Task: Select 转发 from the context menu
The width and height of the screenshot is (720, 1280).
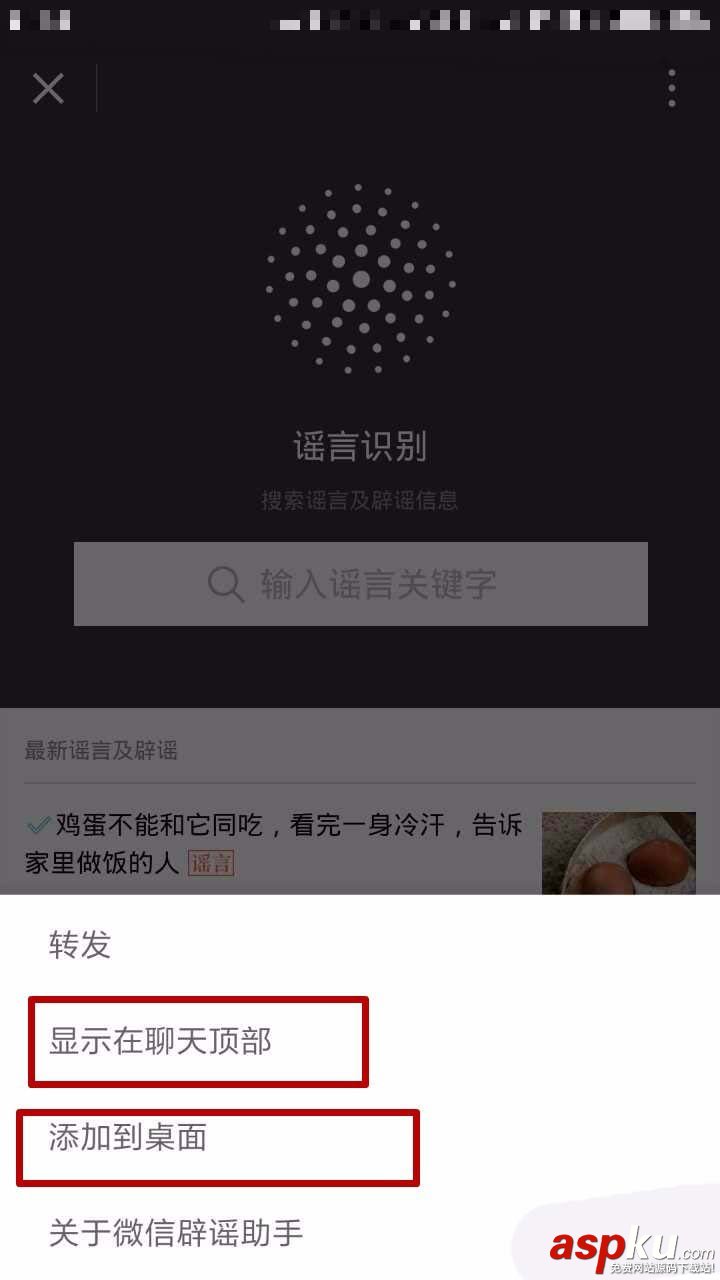Action: tap(78, 943)
